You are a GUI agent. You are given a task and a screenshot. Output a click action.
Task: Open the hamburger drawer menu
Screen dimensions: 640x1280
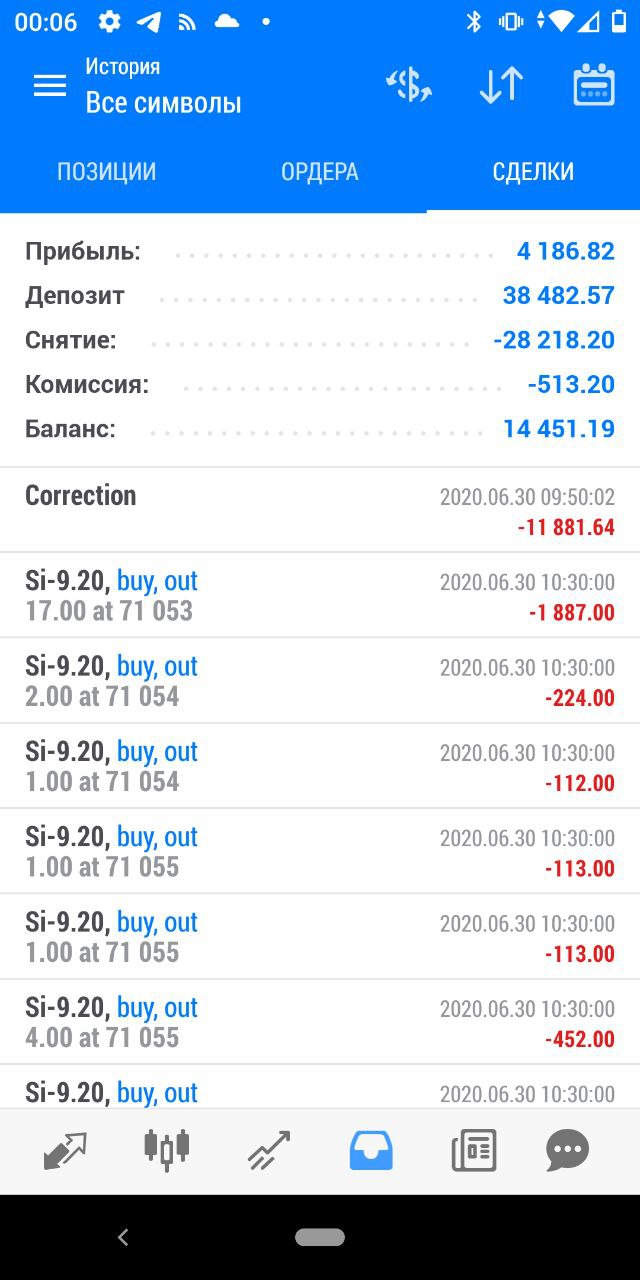[x=50, y=86]
